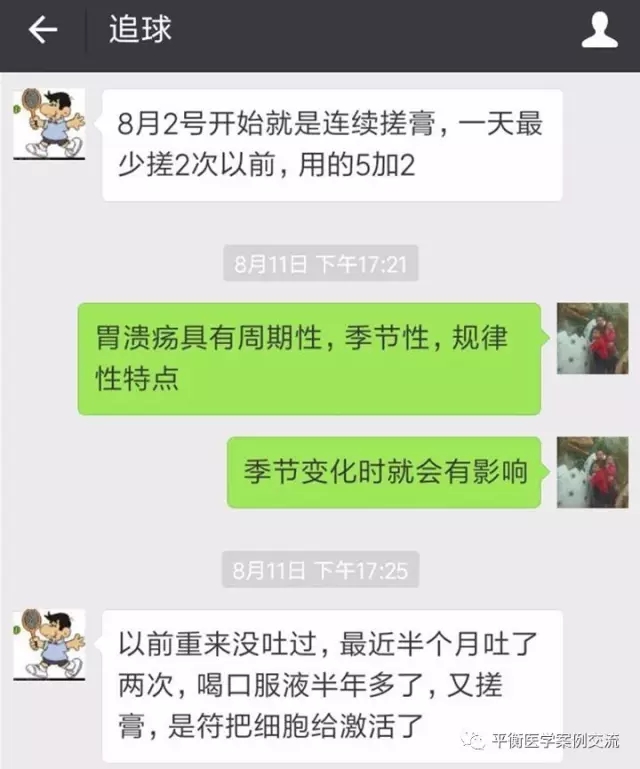View 追球's avatar beside the 以前重来没吐过 message

(48, 645)
